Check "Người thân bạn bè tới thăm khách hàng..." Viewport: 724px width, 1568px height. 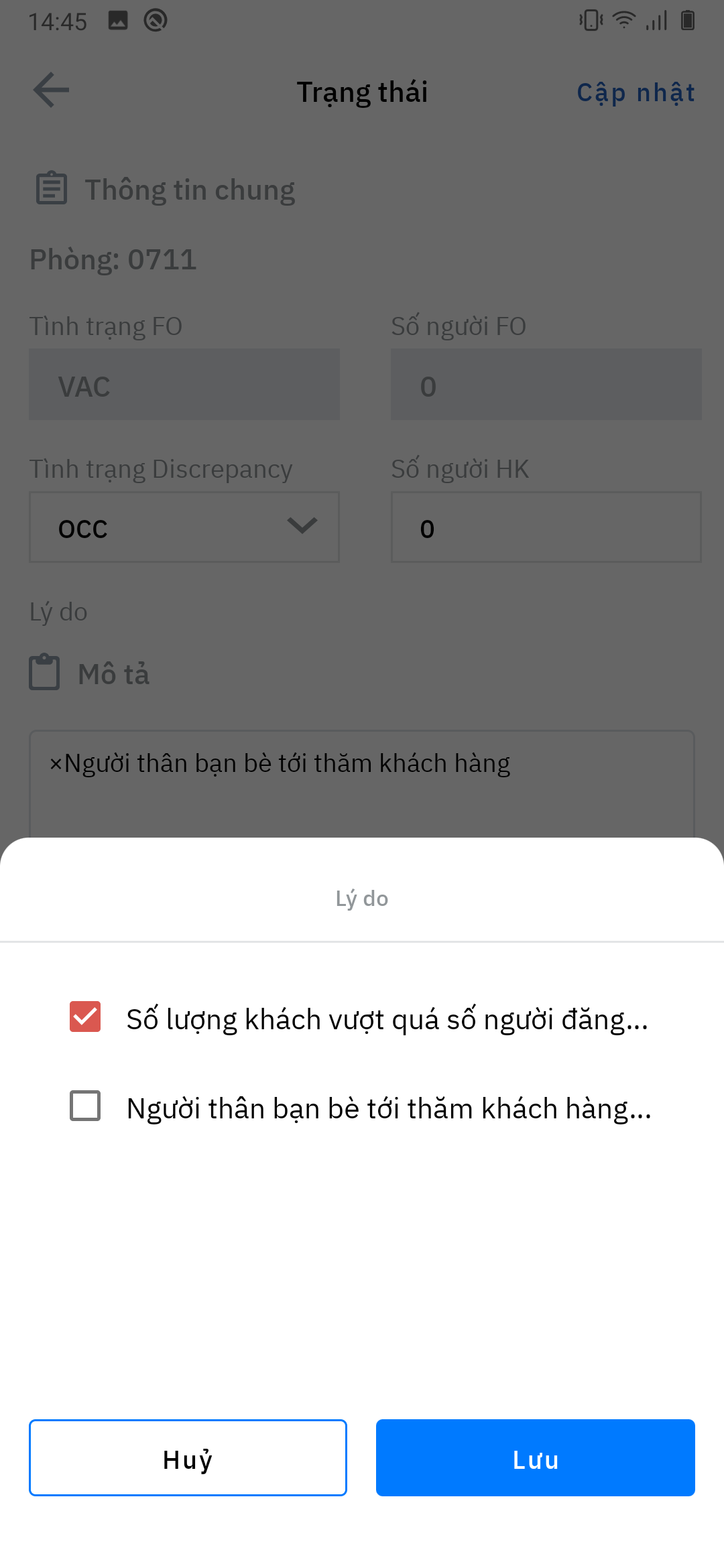pyautogui.click(x=85, y=1106)
